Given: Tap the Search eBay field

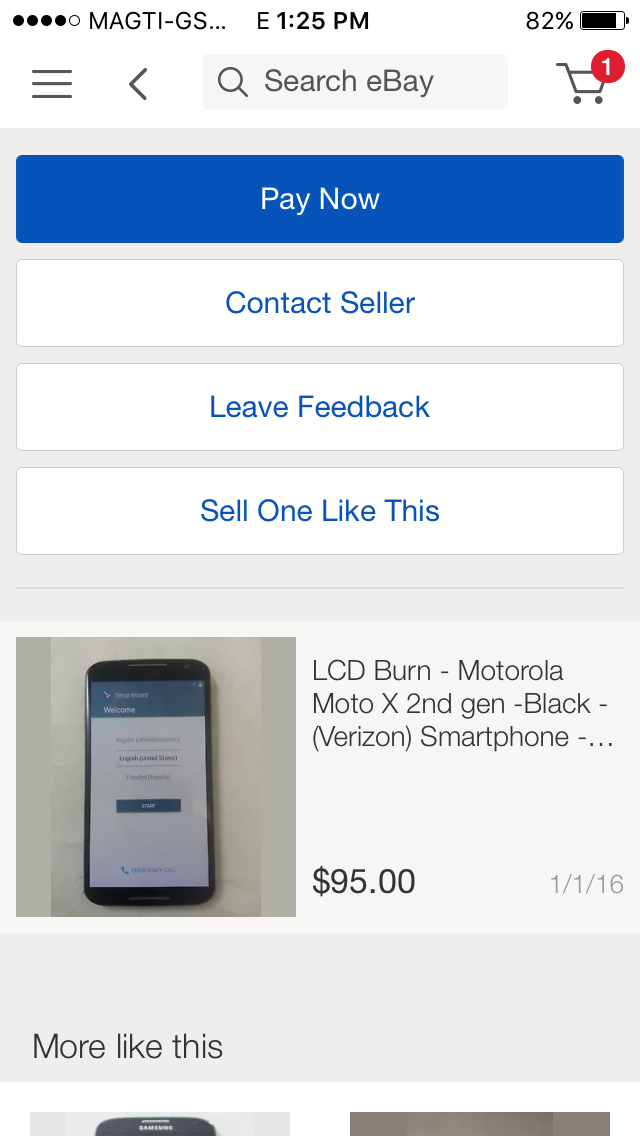Looking at the screenshot, I should [x=354, y=82].
